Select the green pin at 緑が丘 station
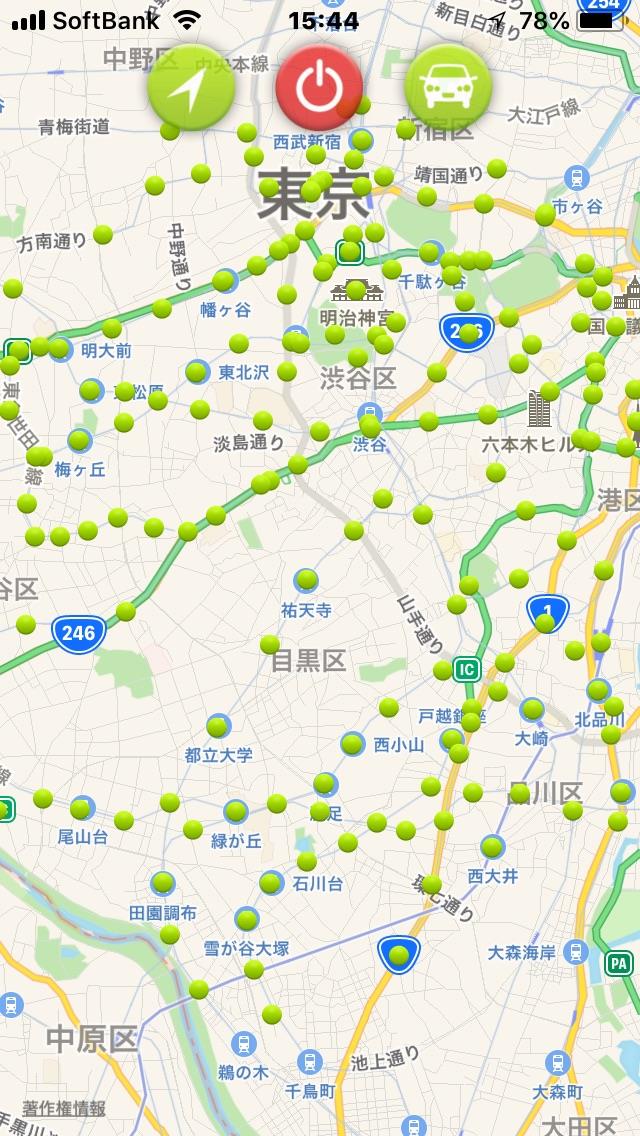The image size is (640, 1136). point(236,811)
